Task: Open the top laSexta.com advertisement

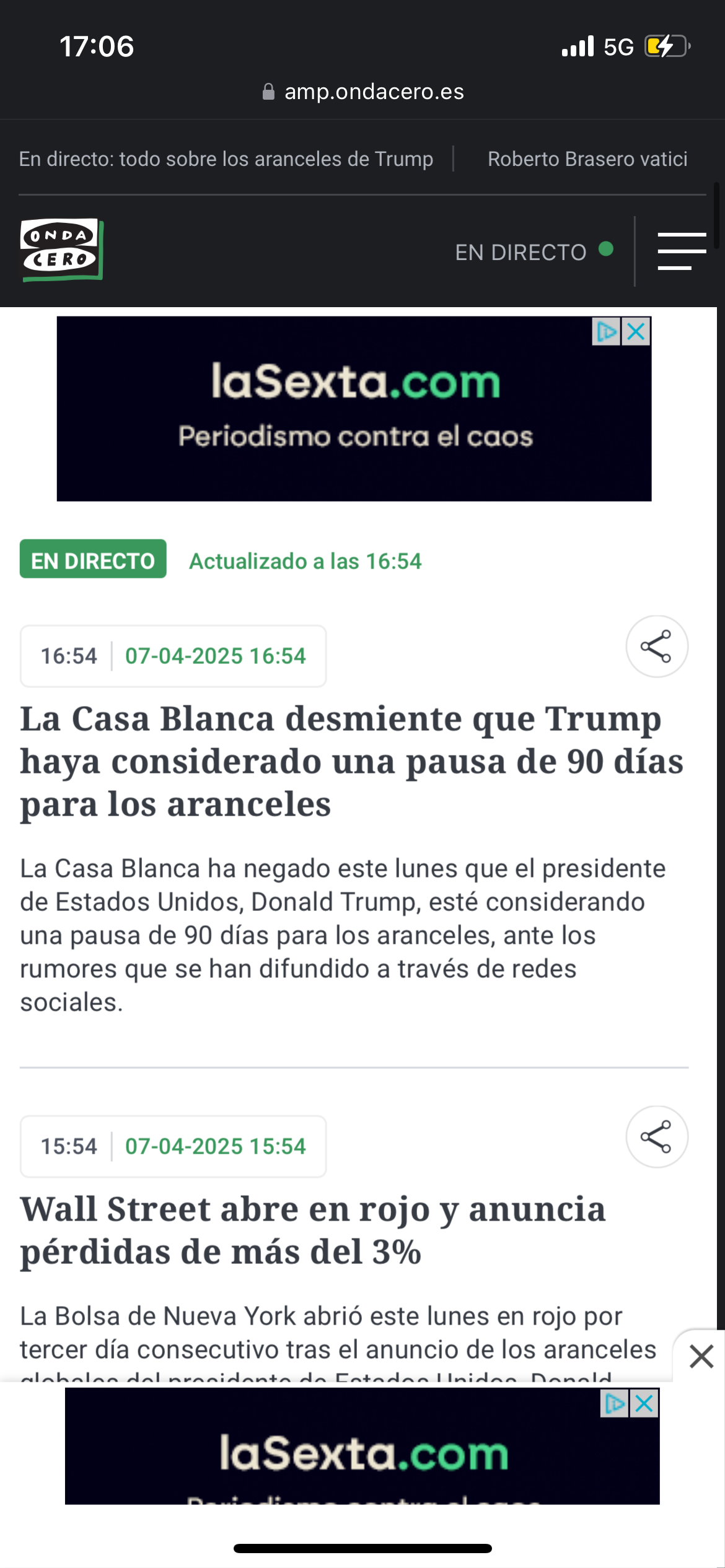Action: click(354, 409)
